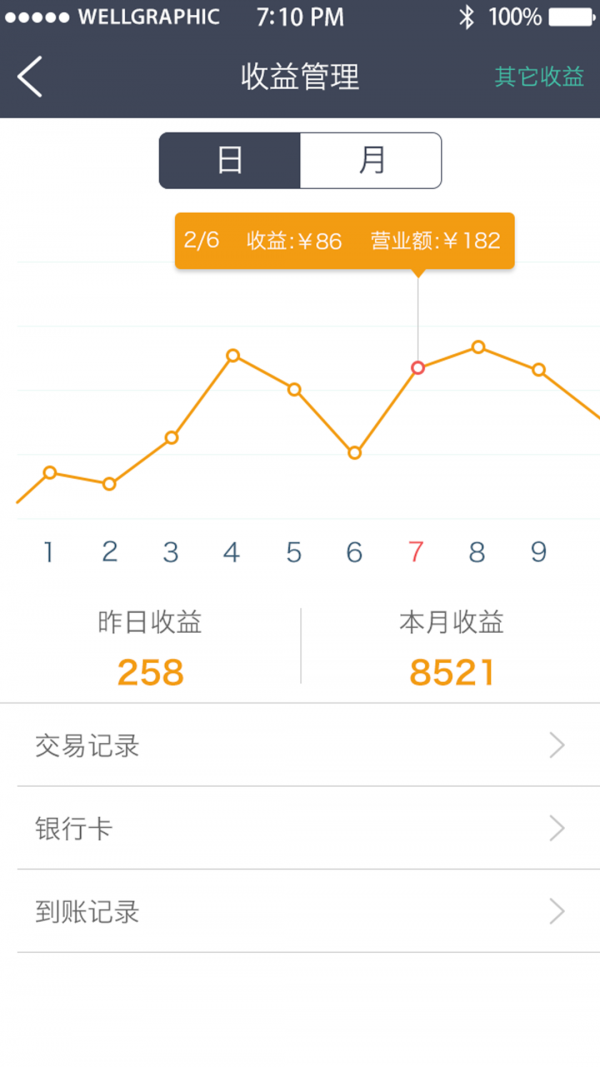This screenshot has height=1067, width=600.
Task: Switch to the 日 view
Action: (230, 161)
